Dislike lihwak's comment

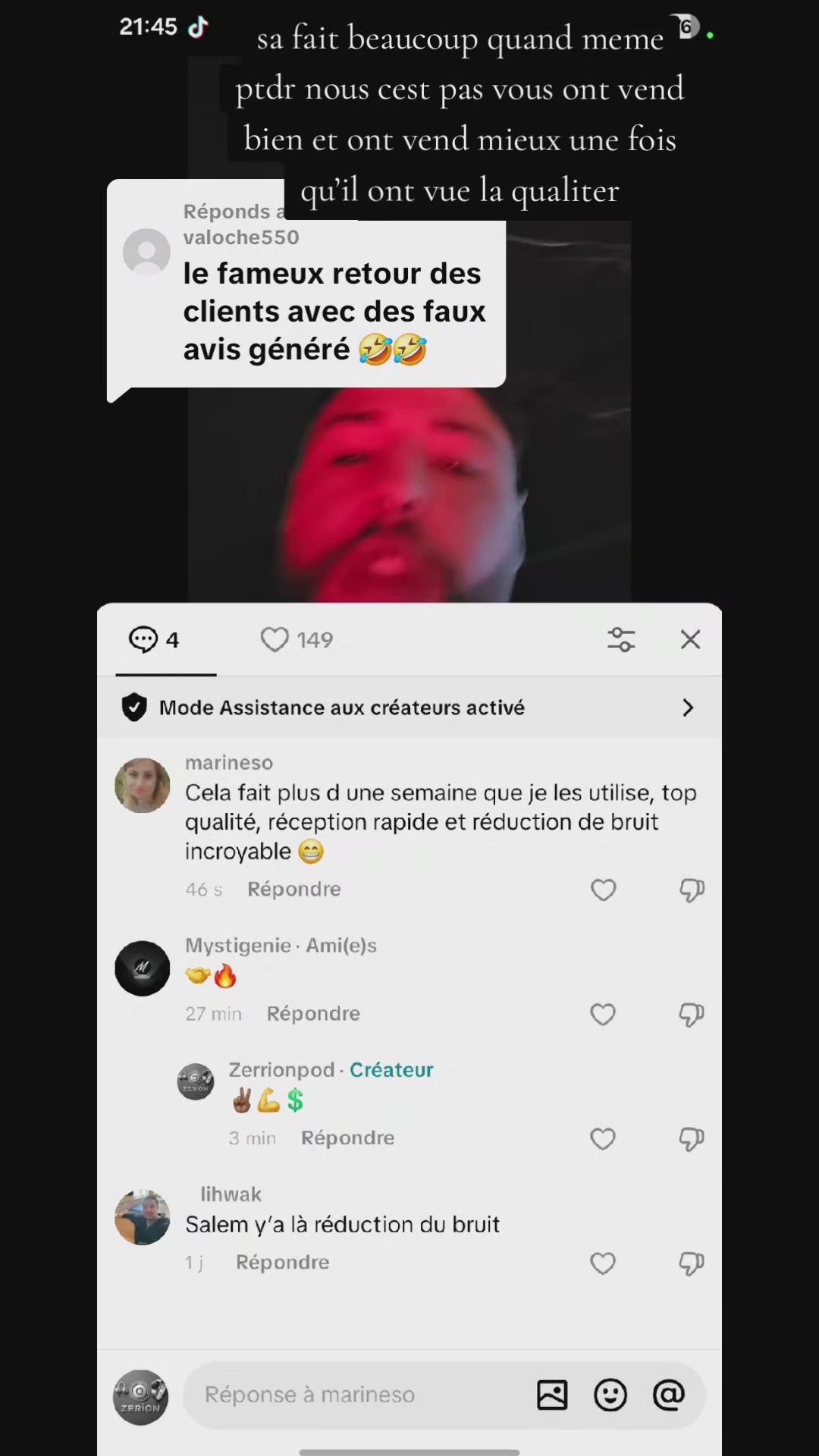[x=692, y=1263]
